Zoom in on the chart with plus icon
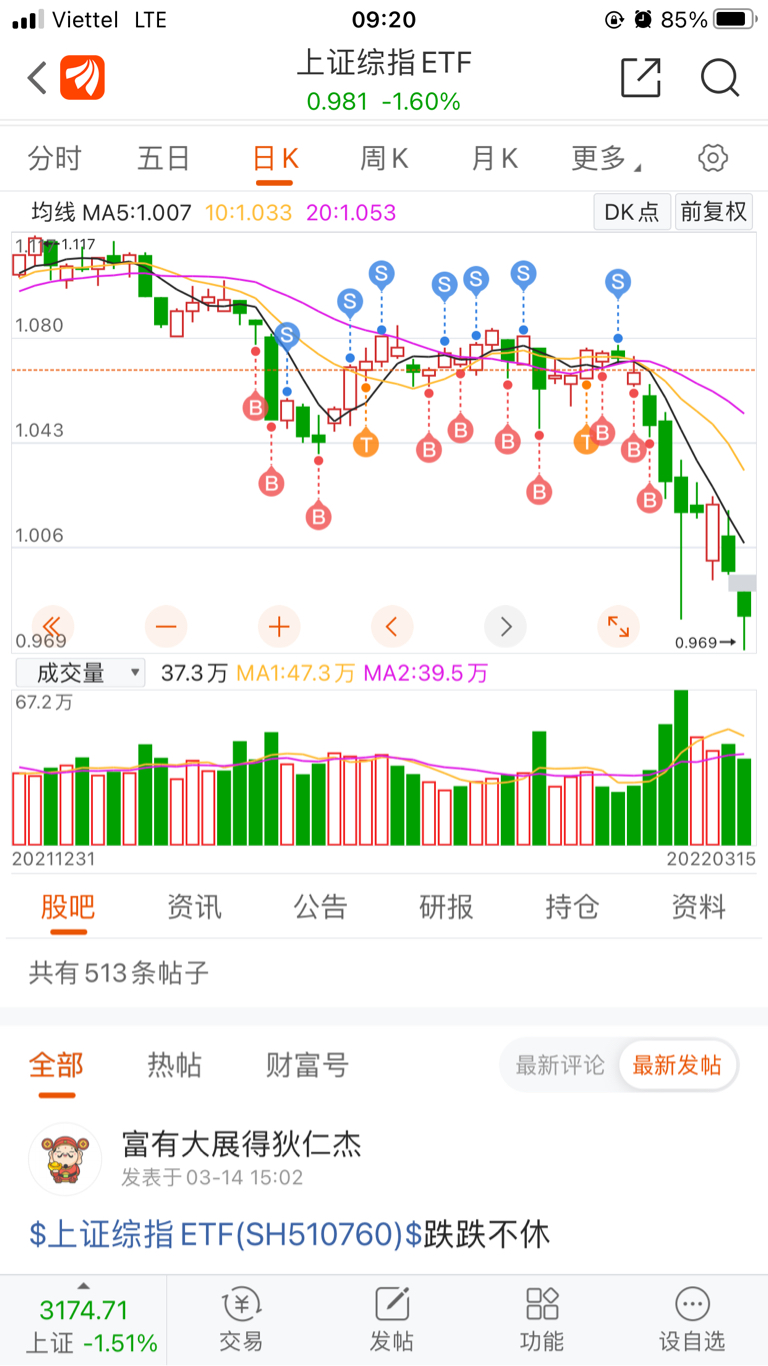Image resolution: width=768 pixels, height=1366 pixels. [x=279, y=627]
